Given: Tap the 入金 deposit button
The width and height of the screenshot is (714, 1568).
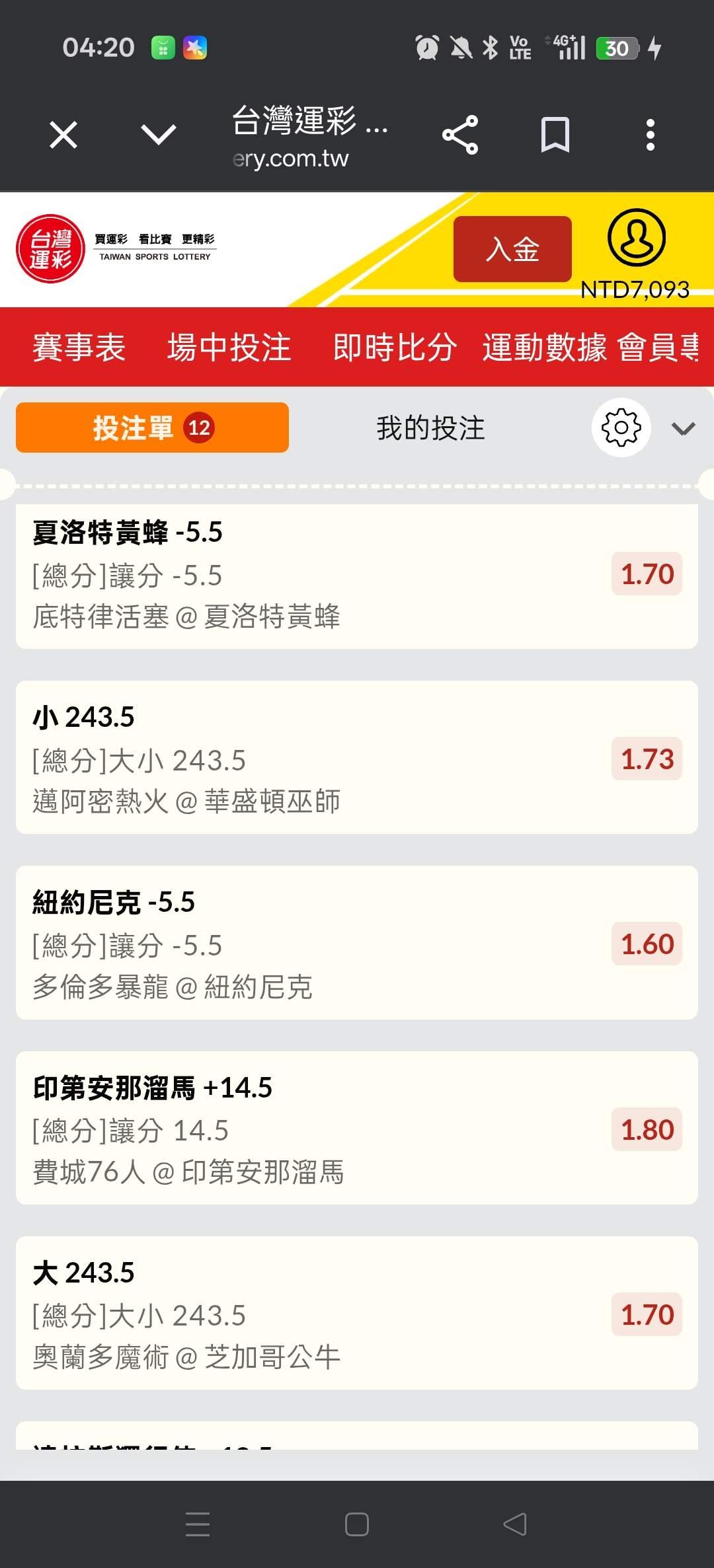Looking at the screenshot, I should 512,249.
